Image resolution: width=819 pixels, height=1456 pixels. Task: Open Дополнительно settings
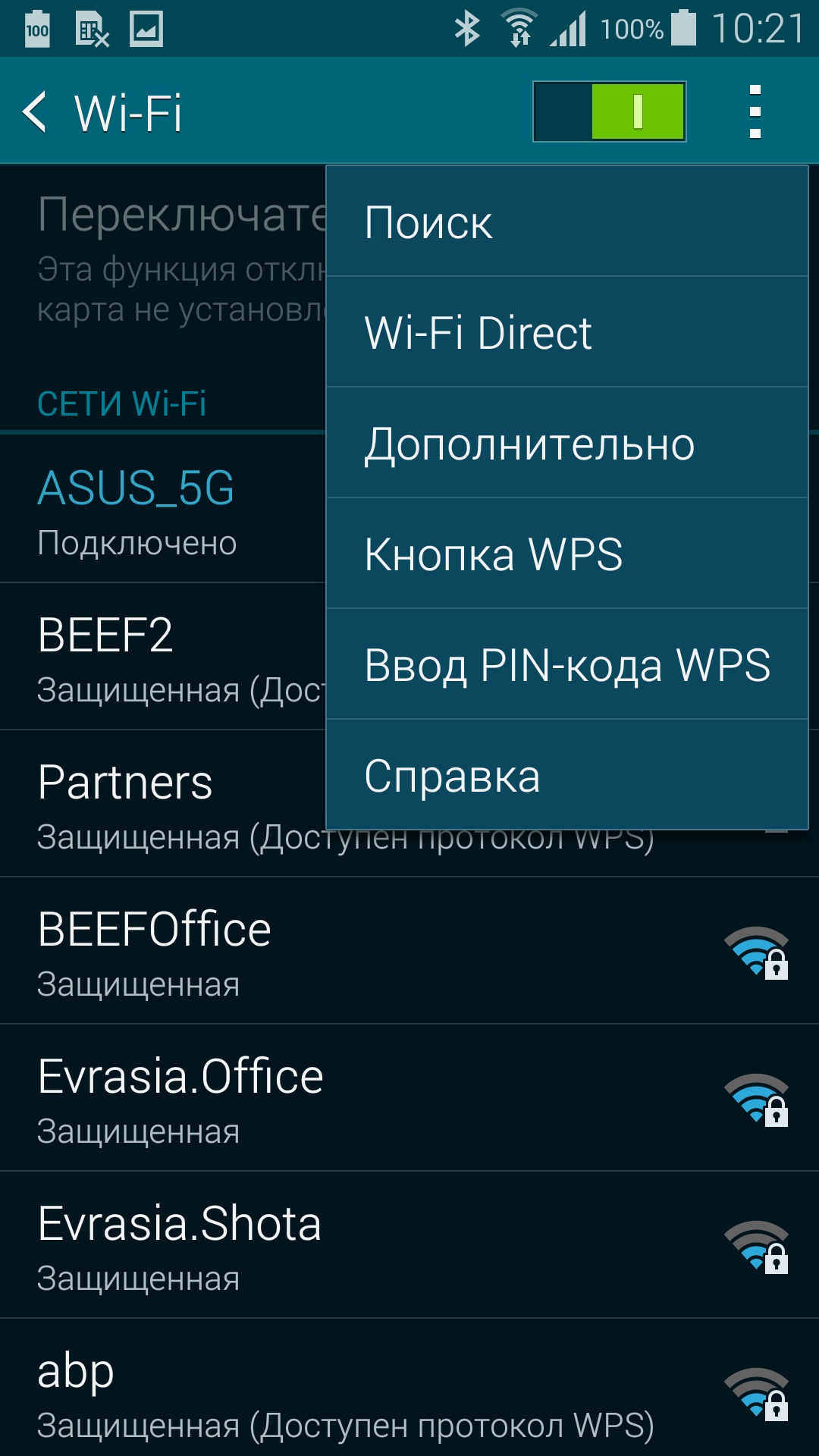pyautogui.click(x=566, y=444)
